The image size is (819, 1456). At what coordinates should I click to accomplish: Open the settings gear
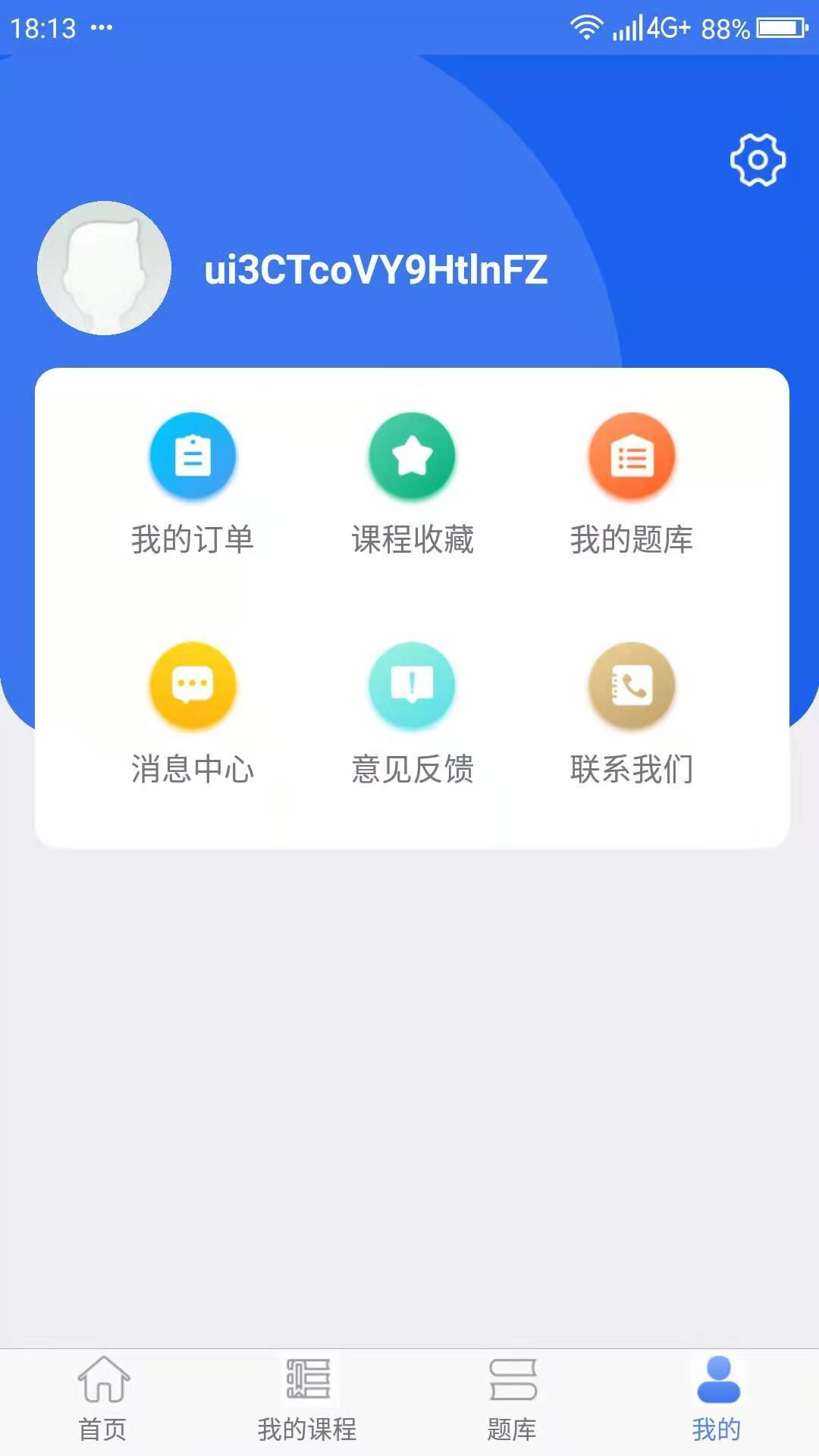click(756, 161)
